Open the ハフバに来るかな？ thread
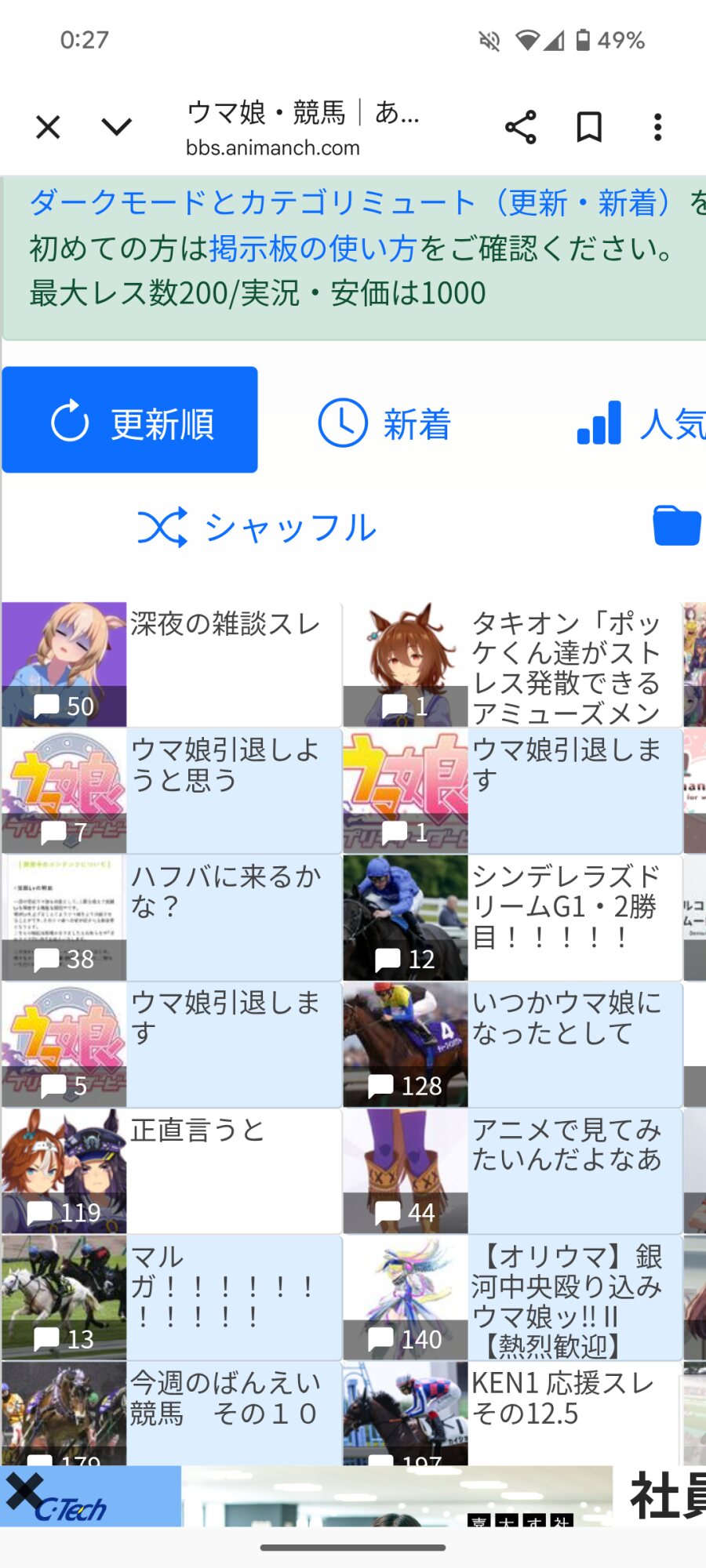Viewport: 706px width, 1568px height. [226, 891]
